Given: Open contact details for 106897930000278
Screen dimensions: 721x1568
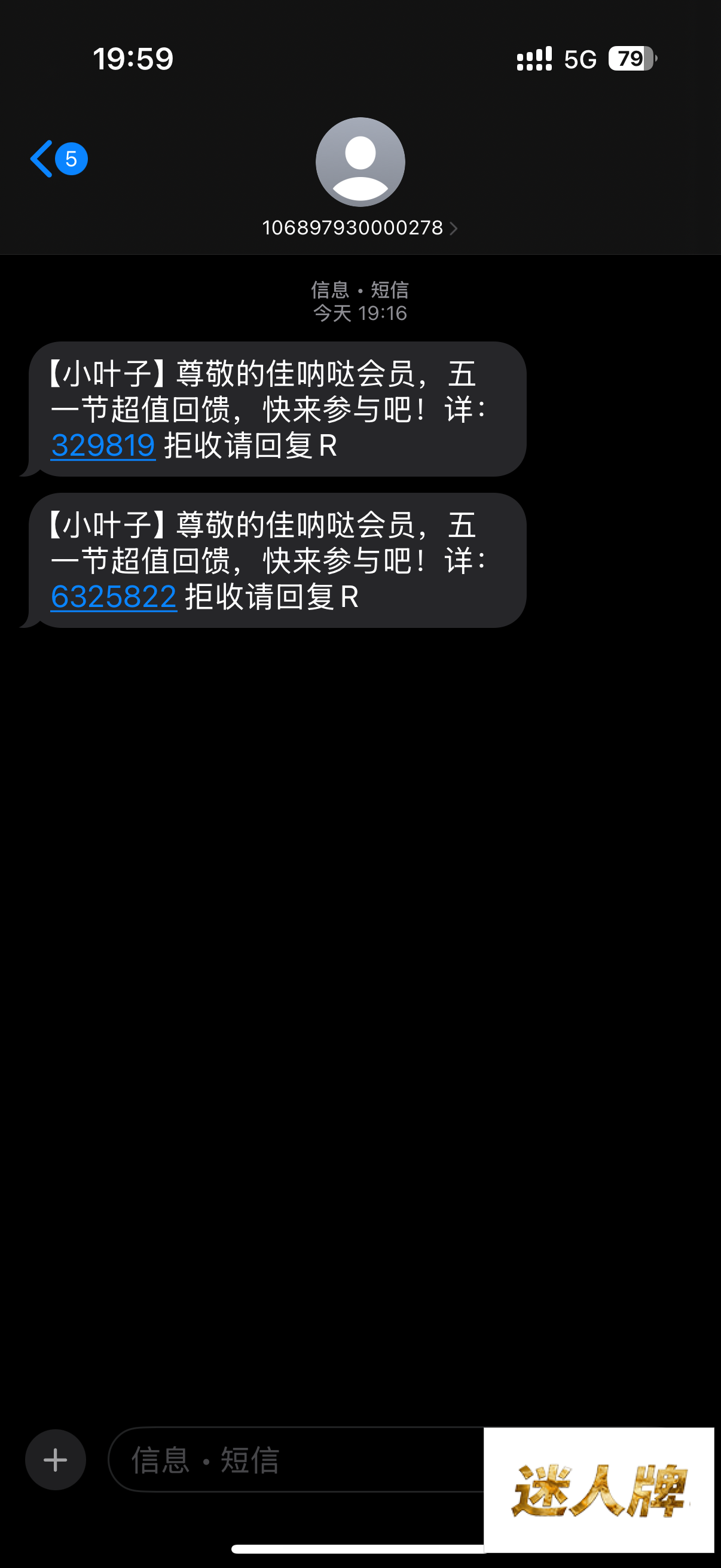Looking at the screenshot, I should pyautogui.click(x=359, y=228).
